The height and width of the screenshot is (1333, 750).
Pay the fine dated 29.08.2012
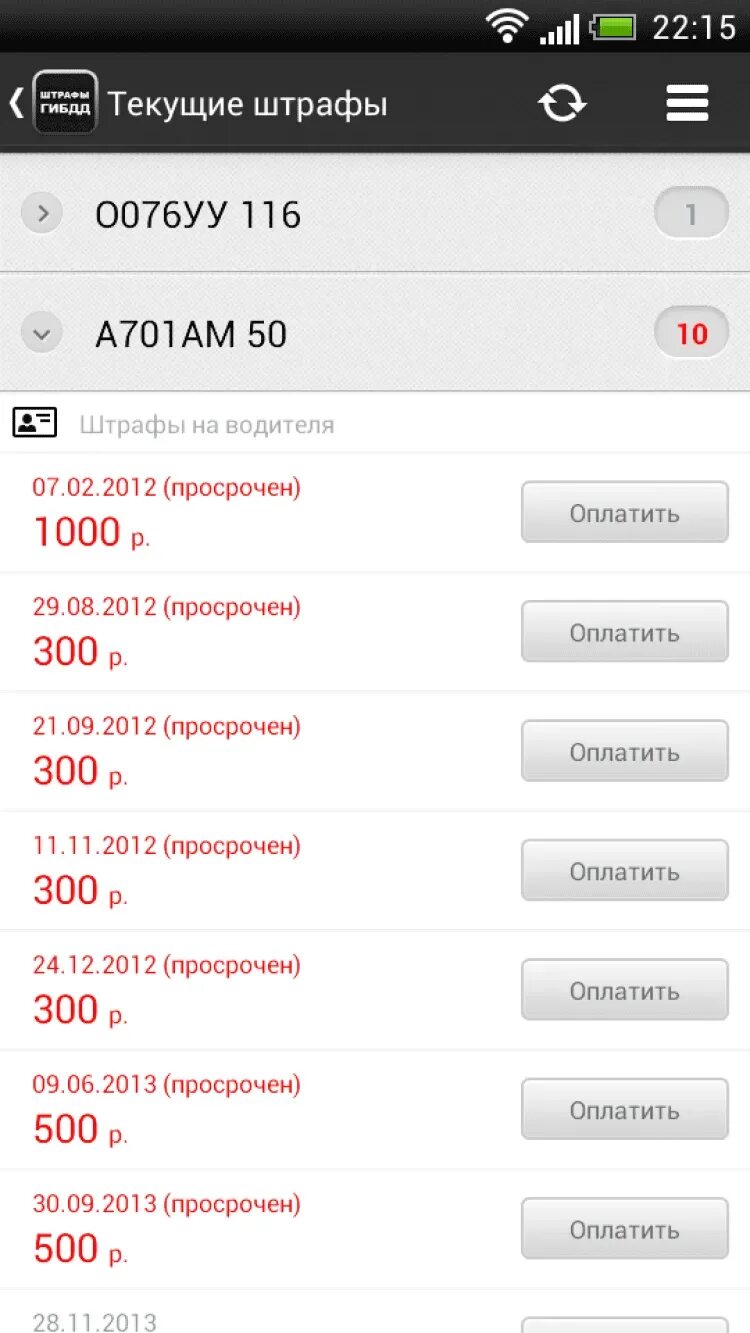624,632
